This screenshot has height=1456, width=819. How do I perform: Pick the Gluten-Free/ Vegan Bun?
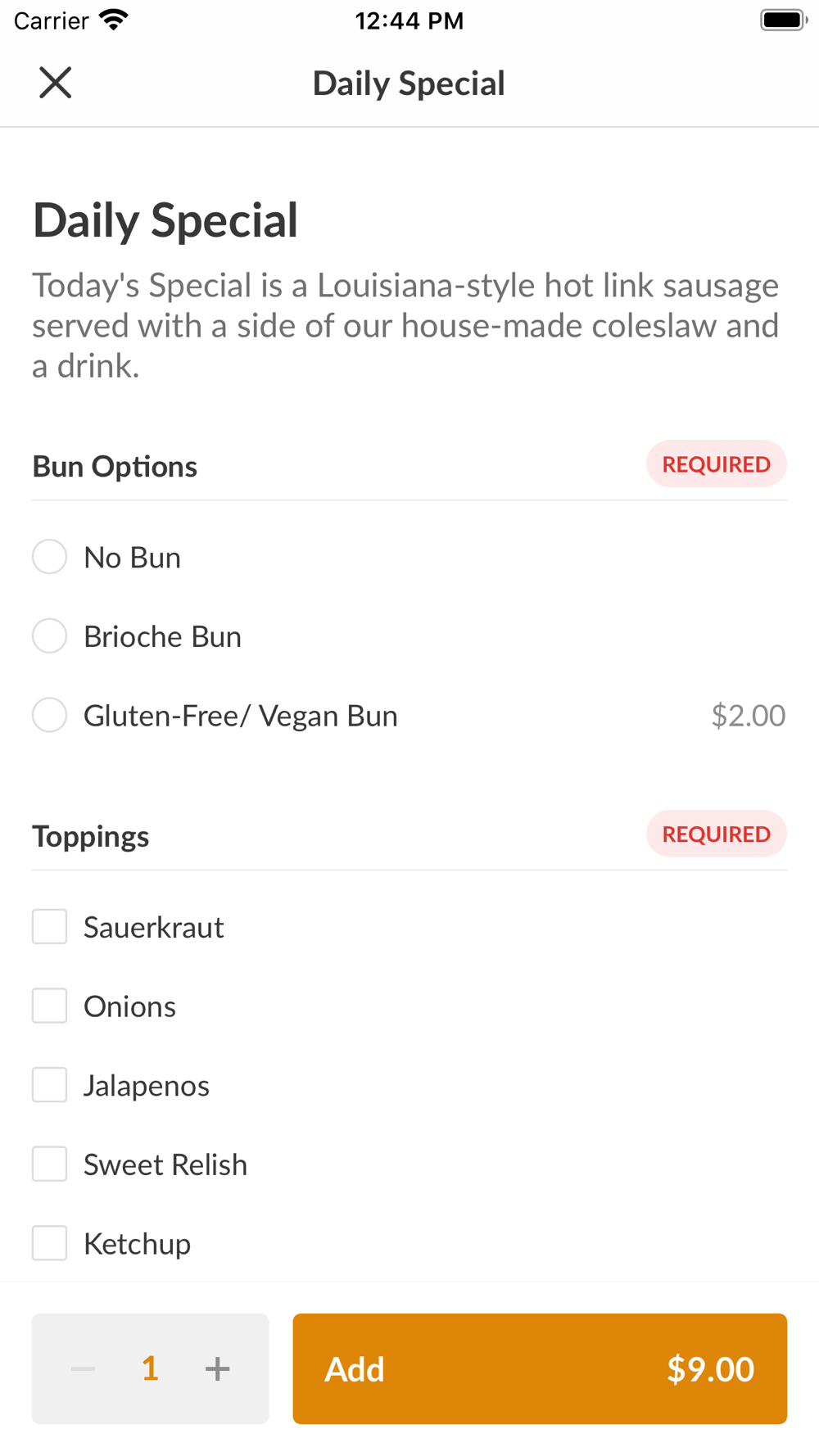(x=50, y=715)
